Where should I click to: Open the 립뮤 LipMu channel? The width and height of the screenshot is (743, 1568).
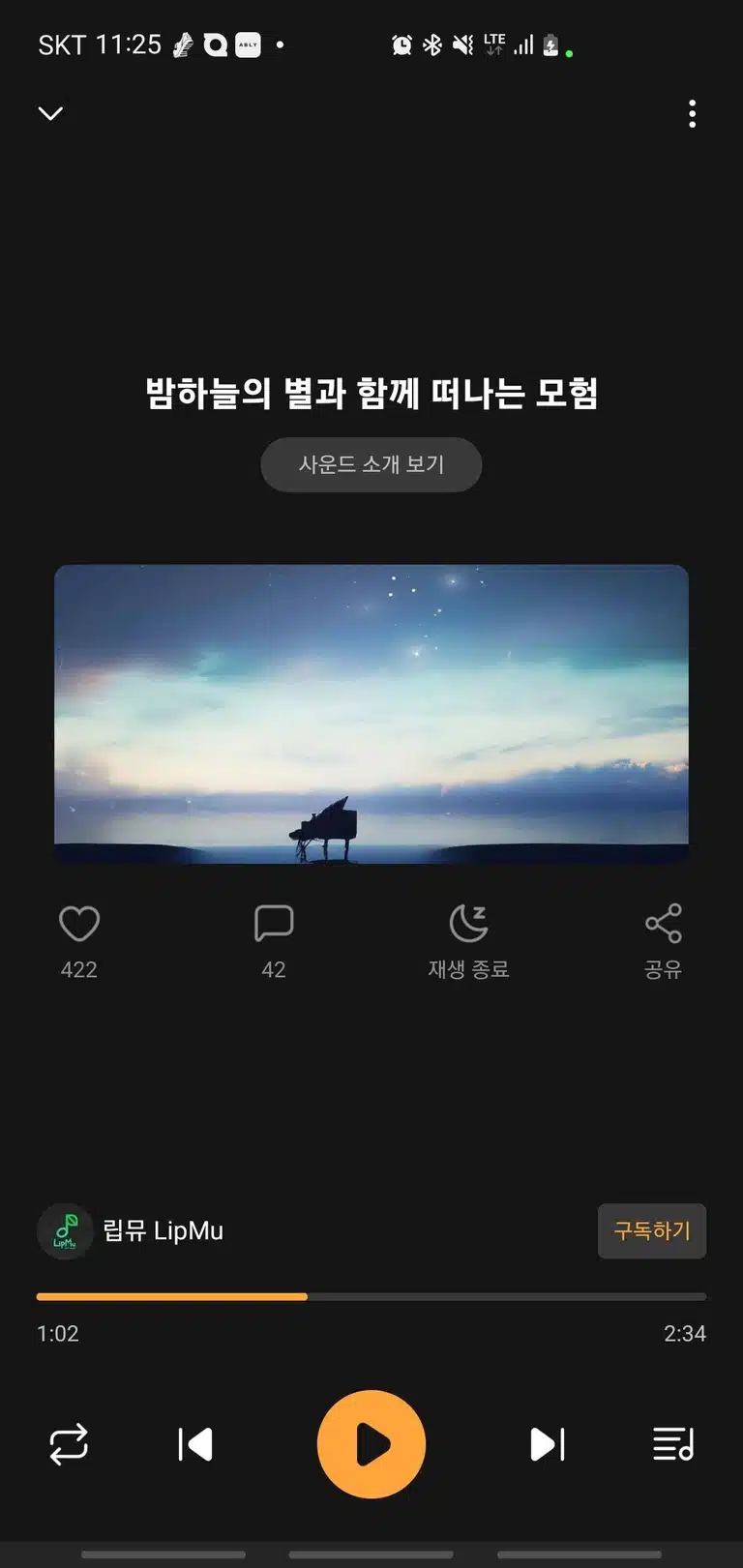coord(131,1231)
